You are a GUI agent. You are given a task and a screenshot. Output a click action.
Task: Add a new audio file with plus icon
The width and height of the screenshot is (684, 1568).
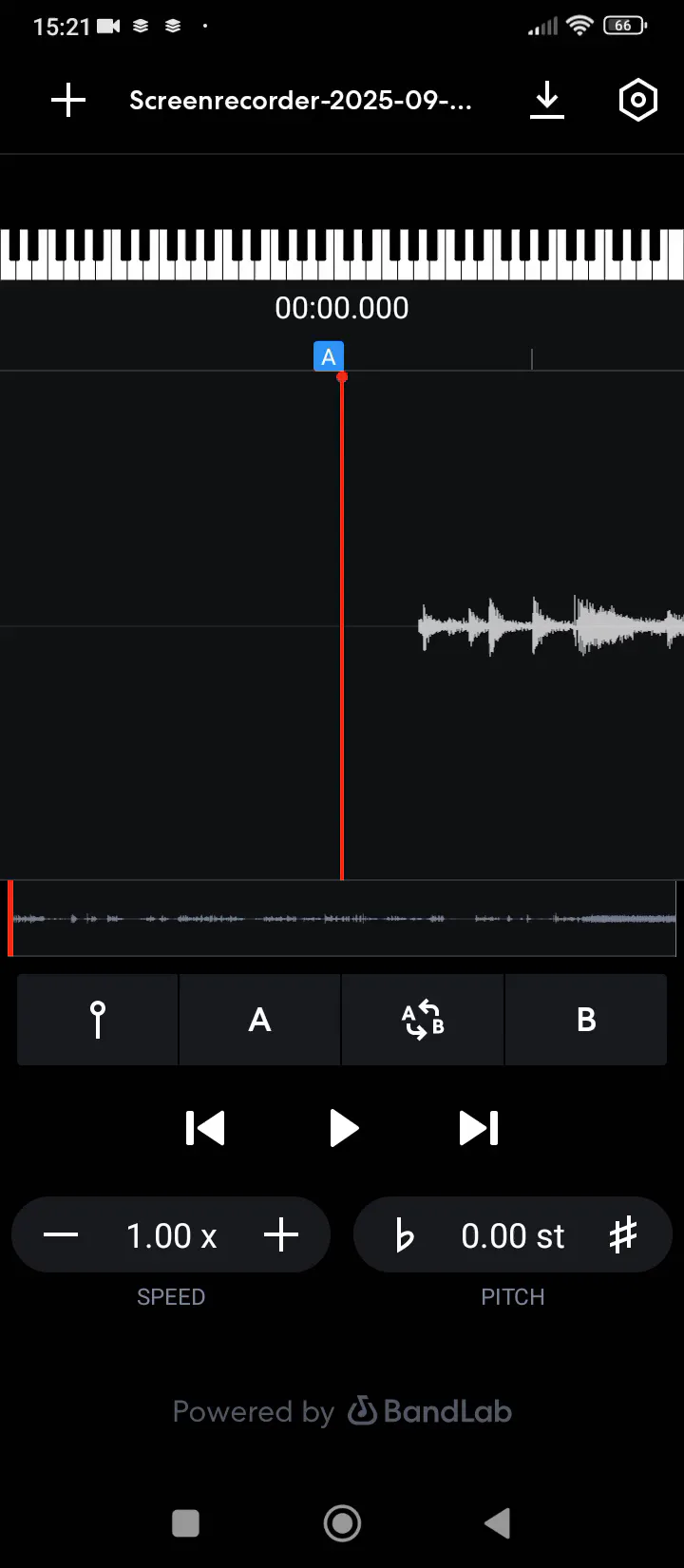[68, 100]
